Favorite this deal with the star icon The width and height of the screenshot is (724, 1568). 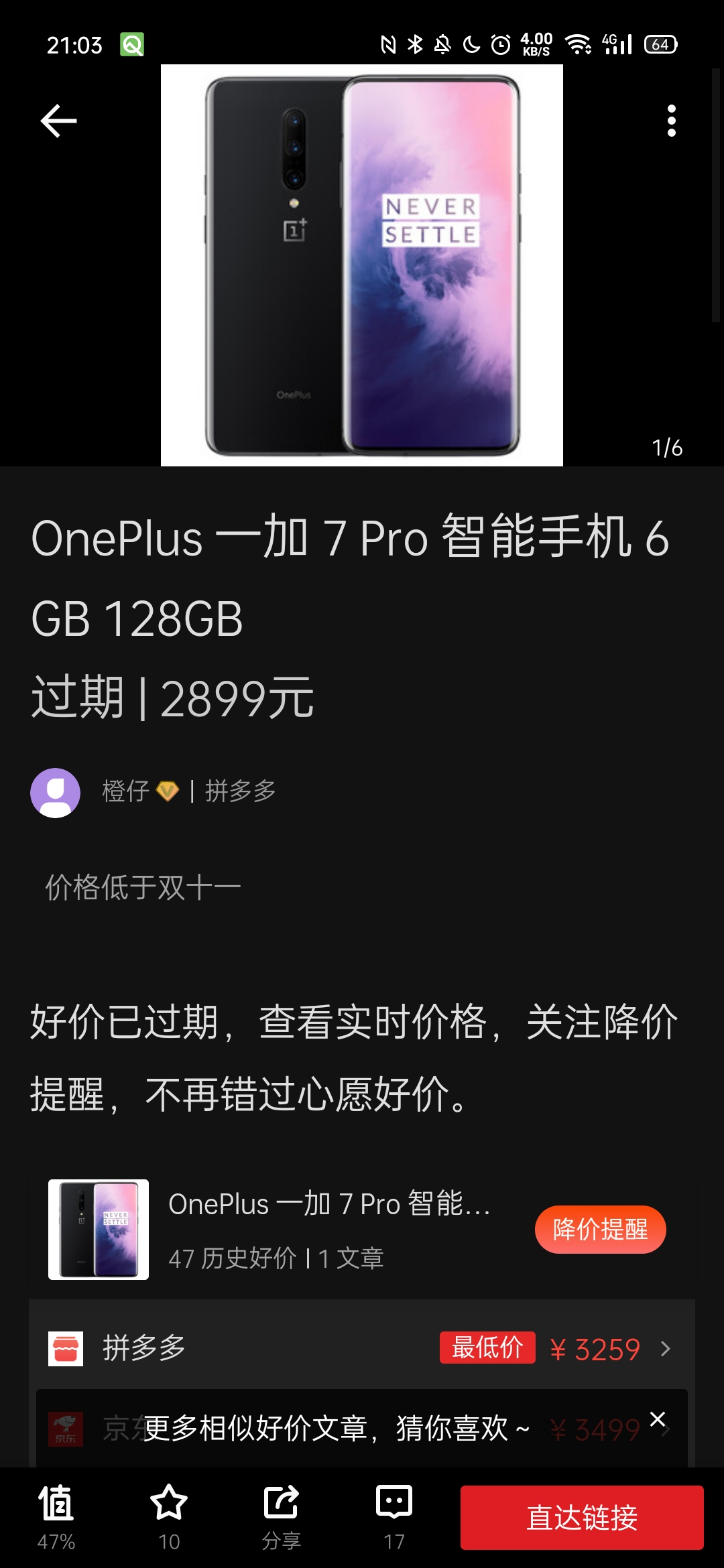click(x=169, y=1517)
